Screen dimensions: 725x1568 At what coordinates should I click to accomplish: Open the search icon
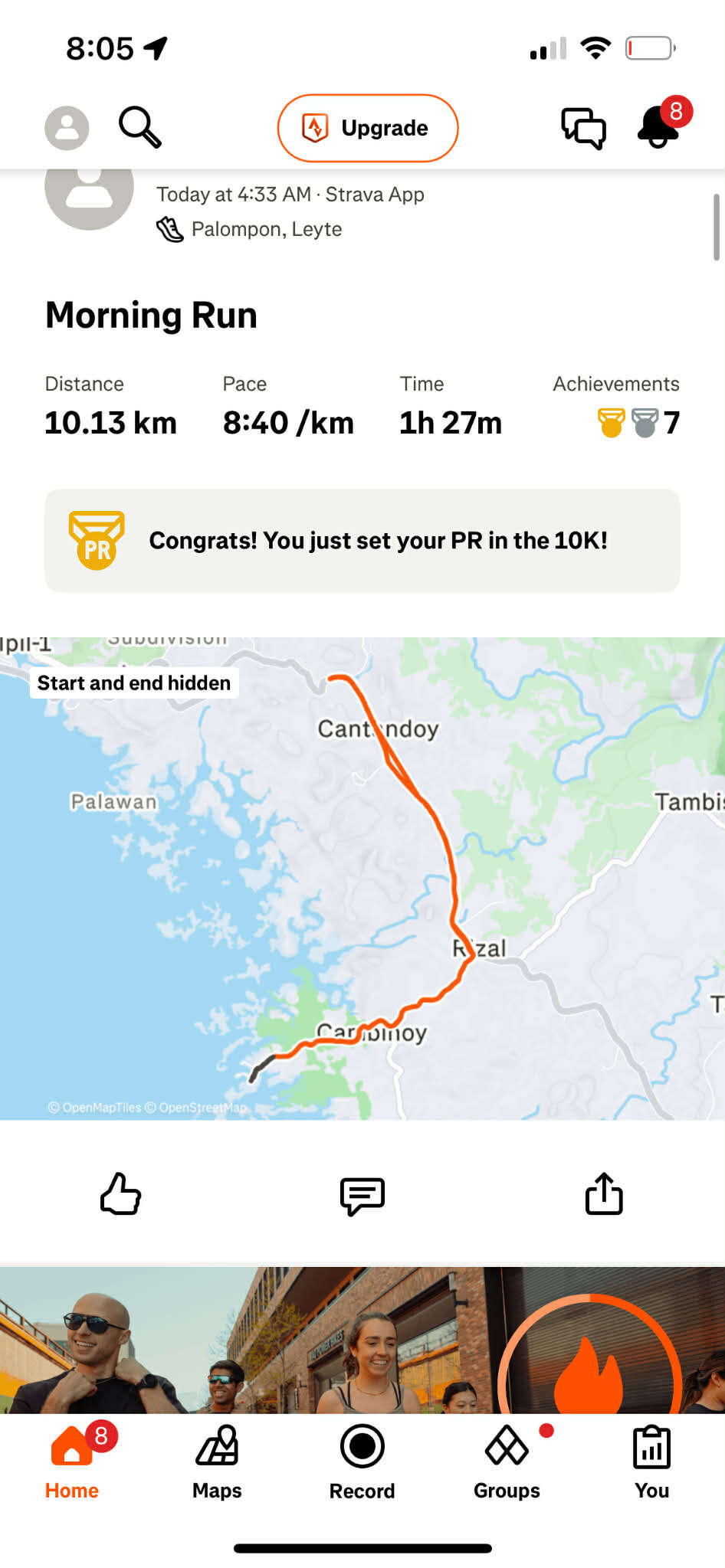tap(139, 128)
